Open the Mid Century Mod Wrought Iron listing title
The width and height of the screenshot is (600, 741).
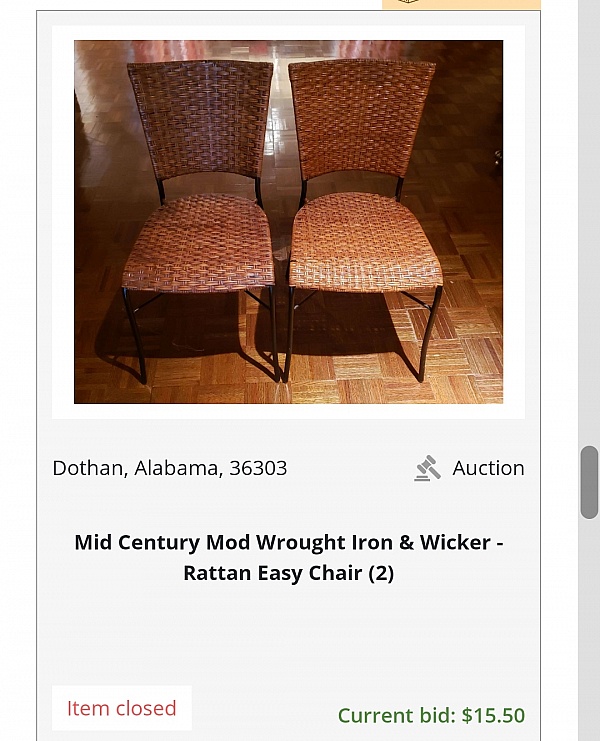pos(288,558)
